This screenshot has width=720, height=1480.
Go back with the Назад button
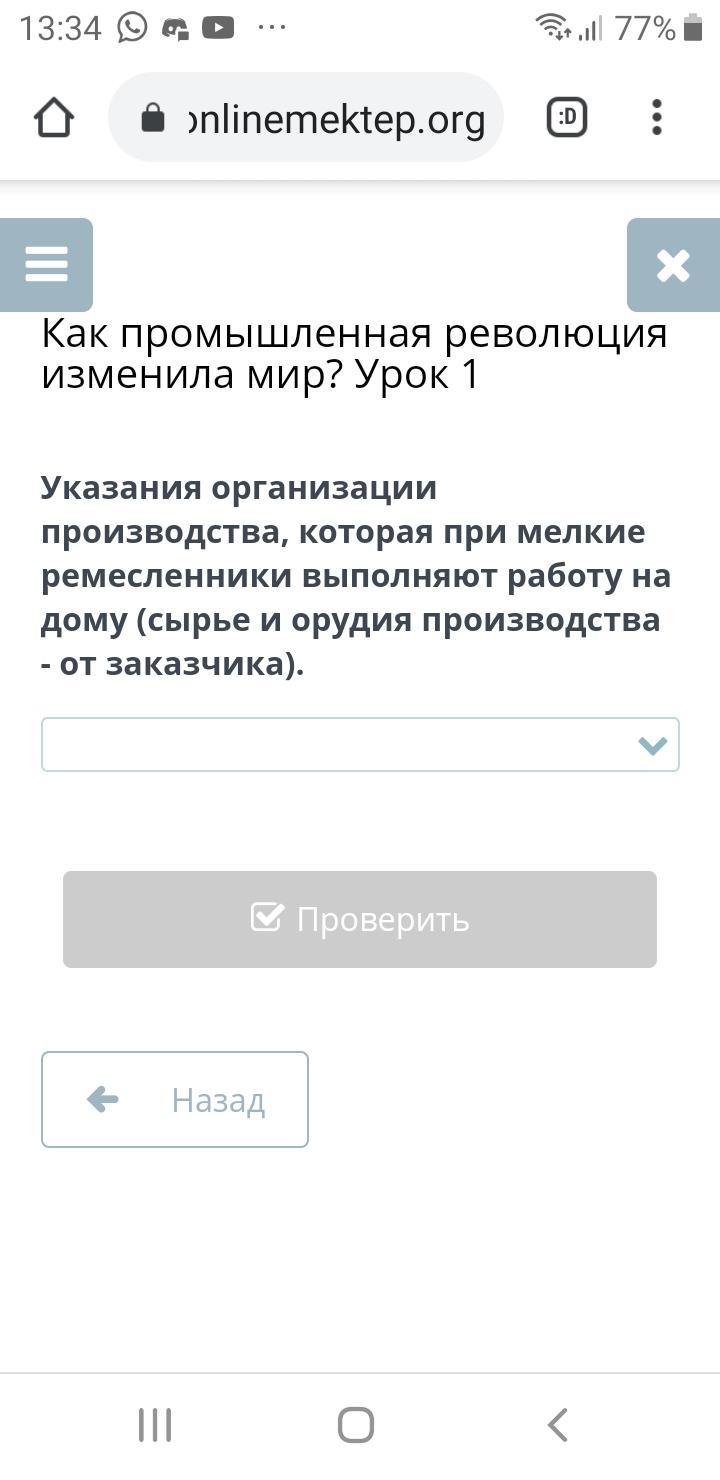[175, 1099]
